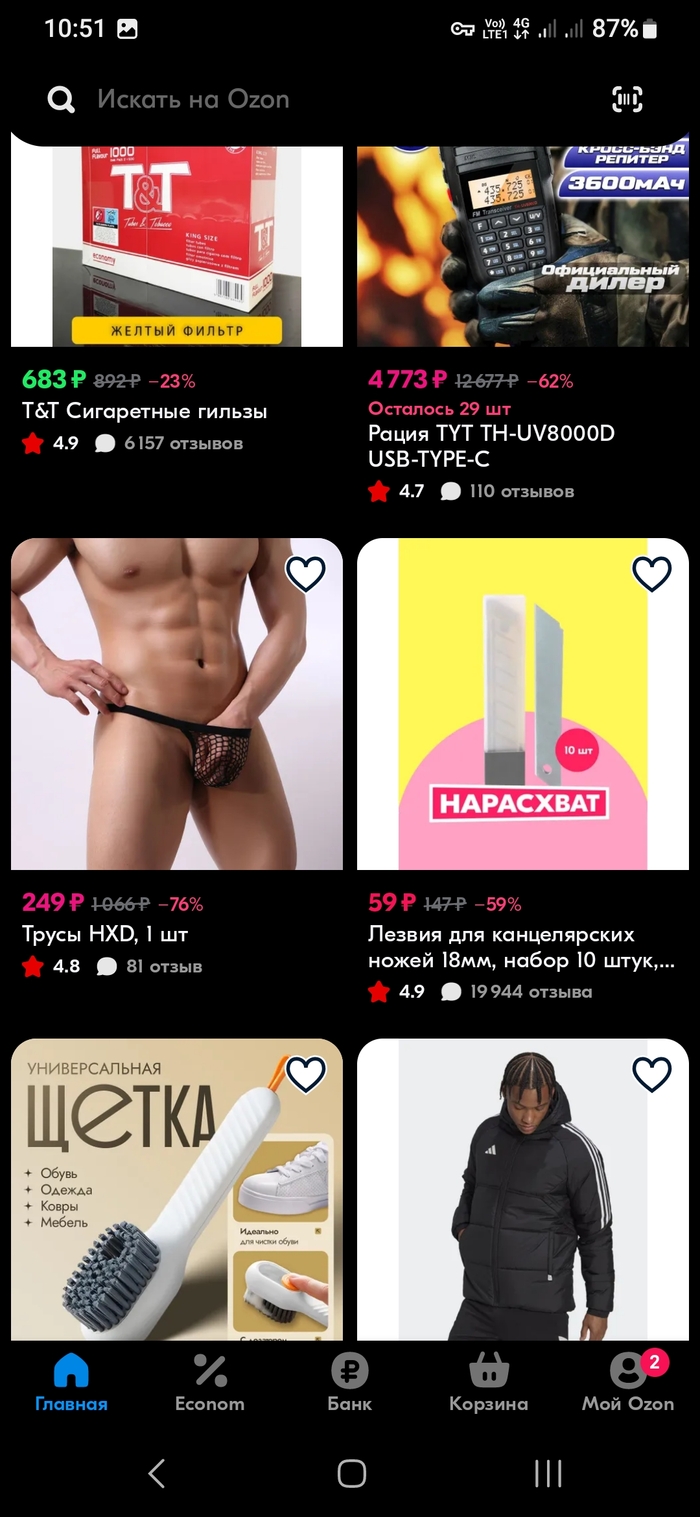Favorite the Универсальная щетка product
Viewport: 700px width, 1517px height.
pyautogui.click(x=305, y=1074)
